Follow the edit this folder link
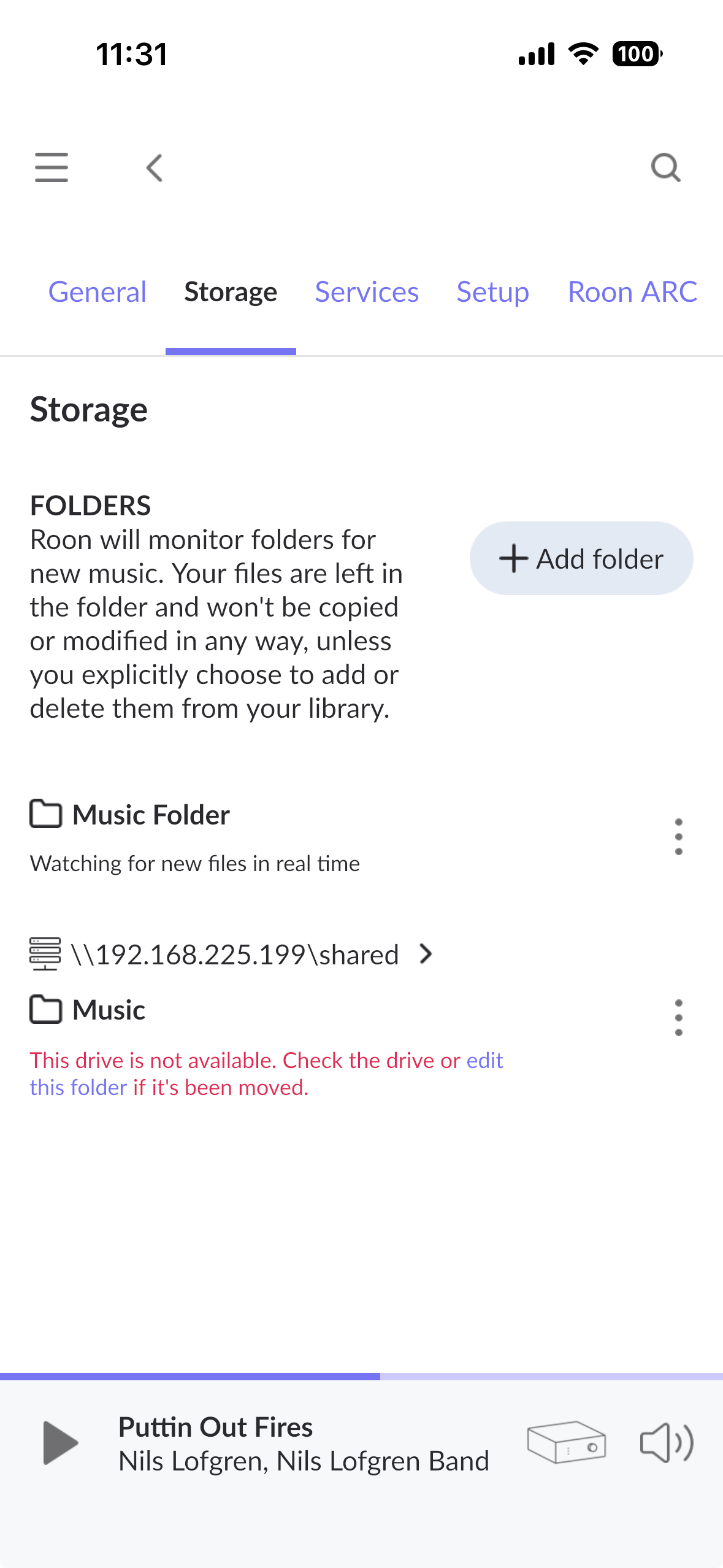The height and width of the screenshot is (1568, 723). coord(78,1088)
